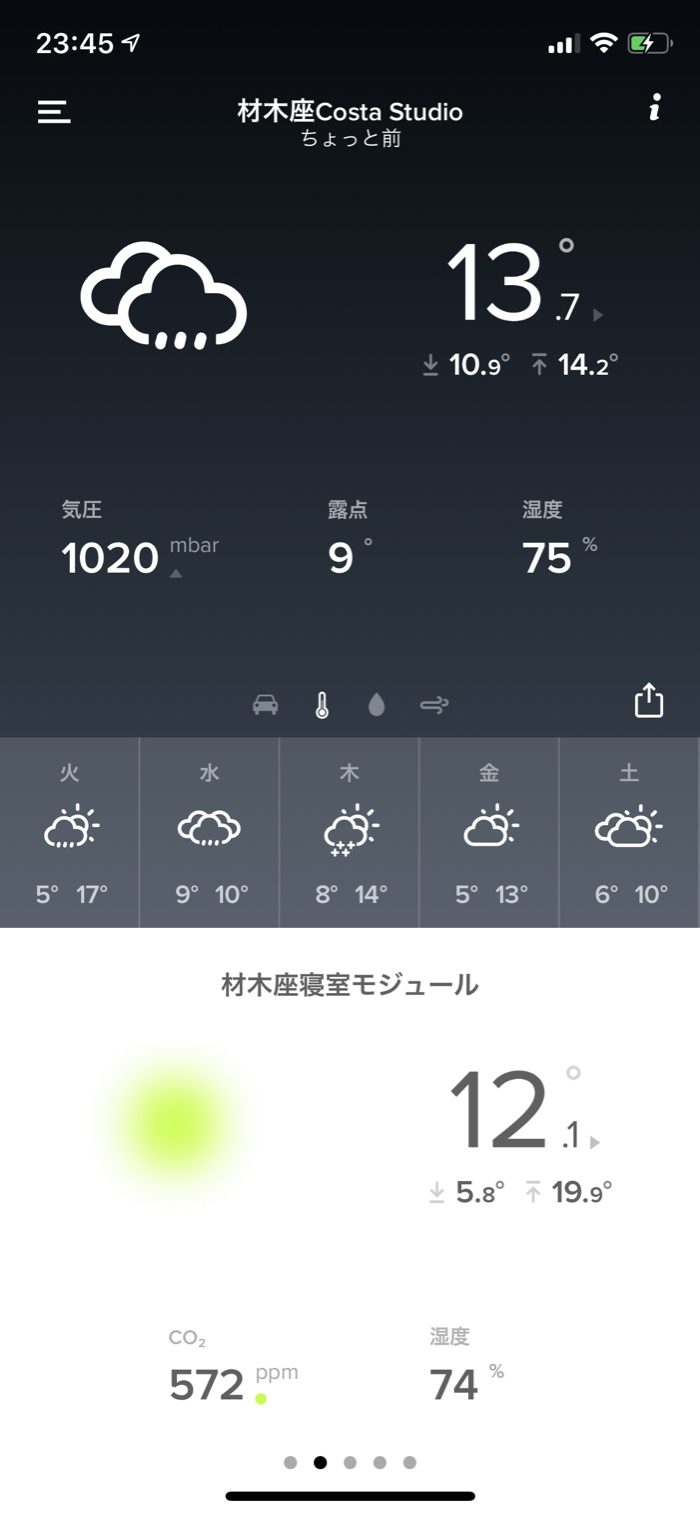This screenshot has width=700, height=1516.
Task: Expand the bedroom 12.1° temperature arrow
Action: tap(596, 1142)
